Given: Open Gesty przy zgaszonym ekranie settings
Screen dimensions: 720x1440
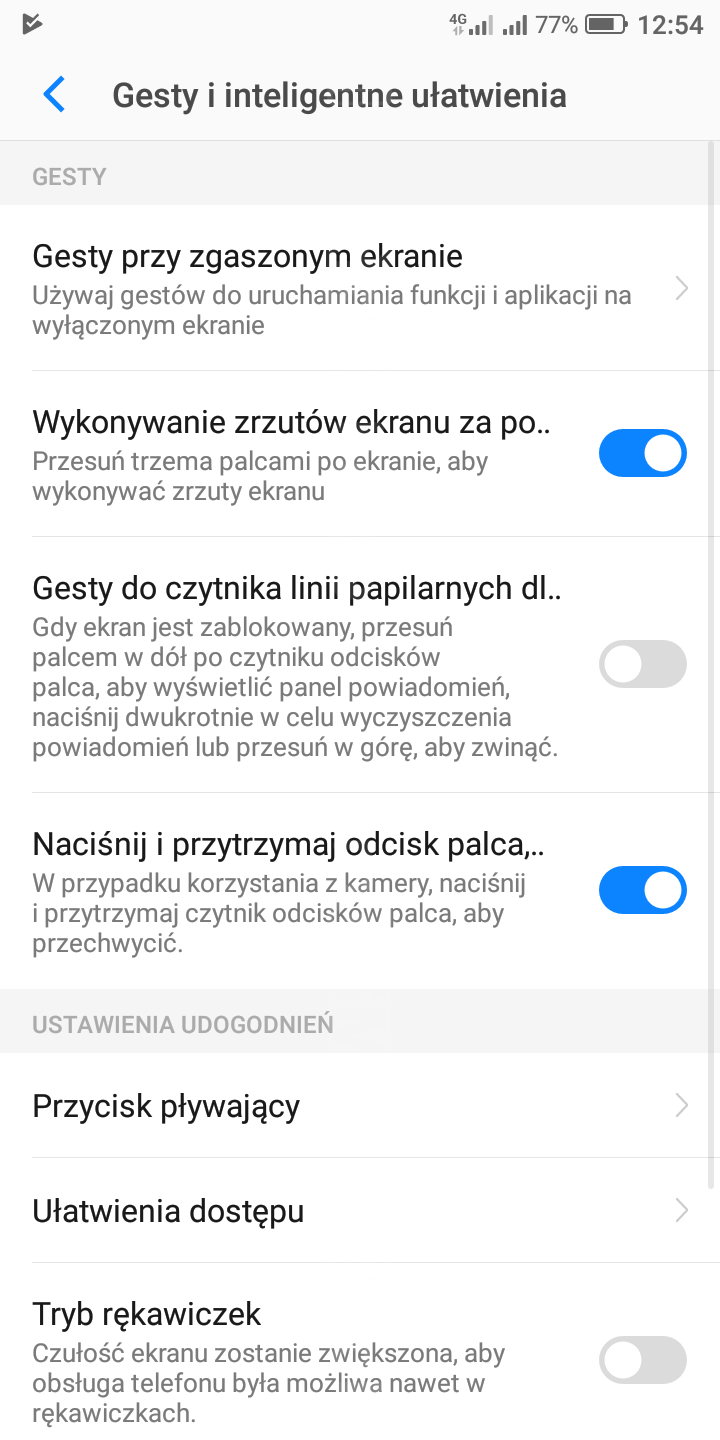Looking at the screenshot, I should pyautogui.click(x=360, y=288).
